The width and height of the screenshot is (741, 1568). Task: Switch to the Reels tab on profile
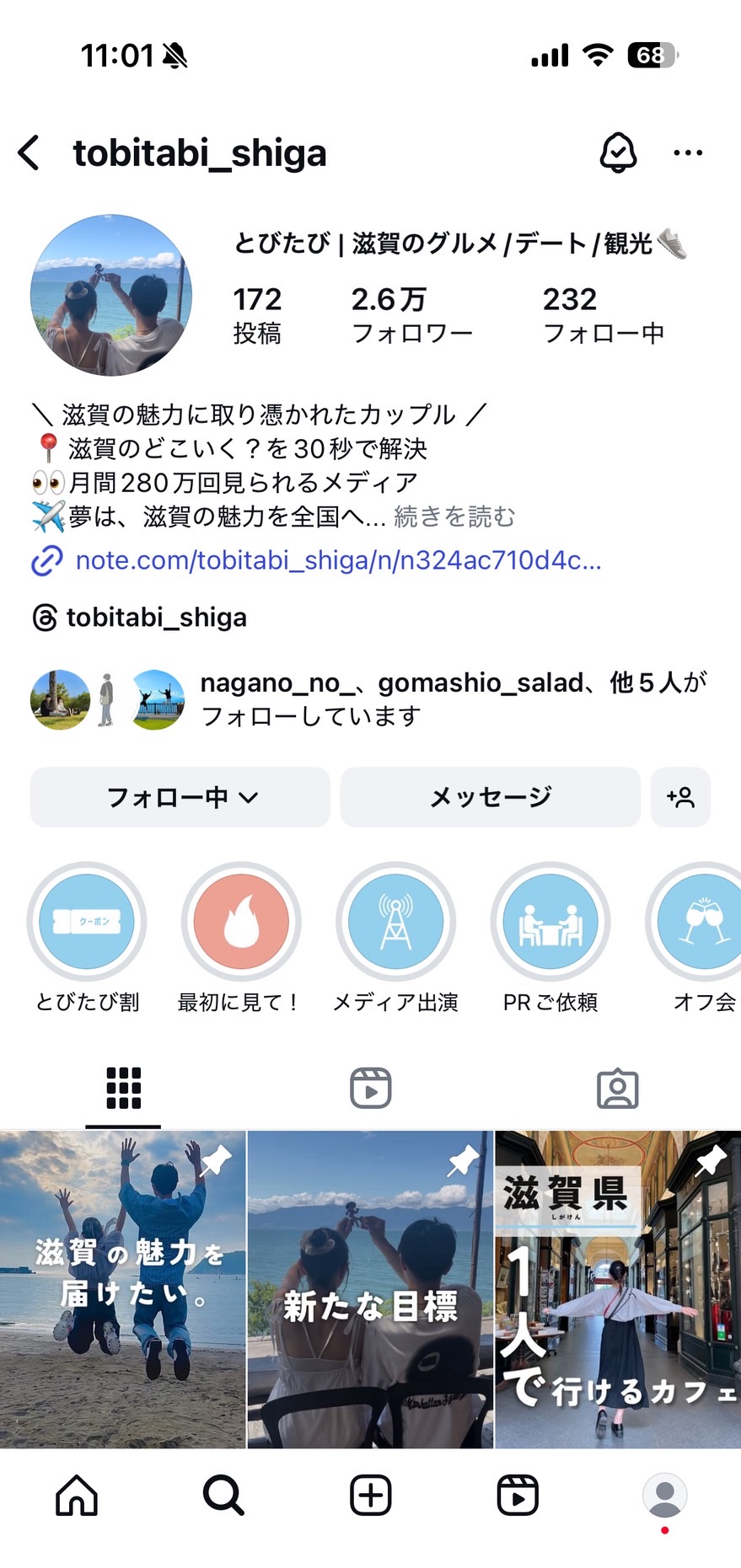pos(370,1088)
